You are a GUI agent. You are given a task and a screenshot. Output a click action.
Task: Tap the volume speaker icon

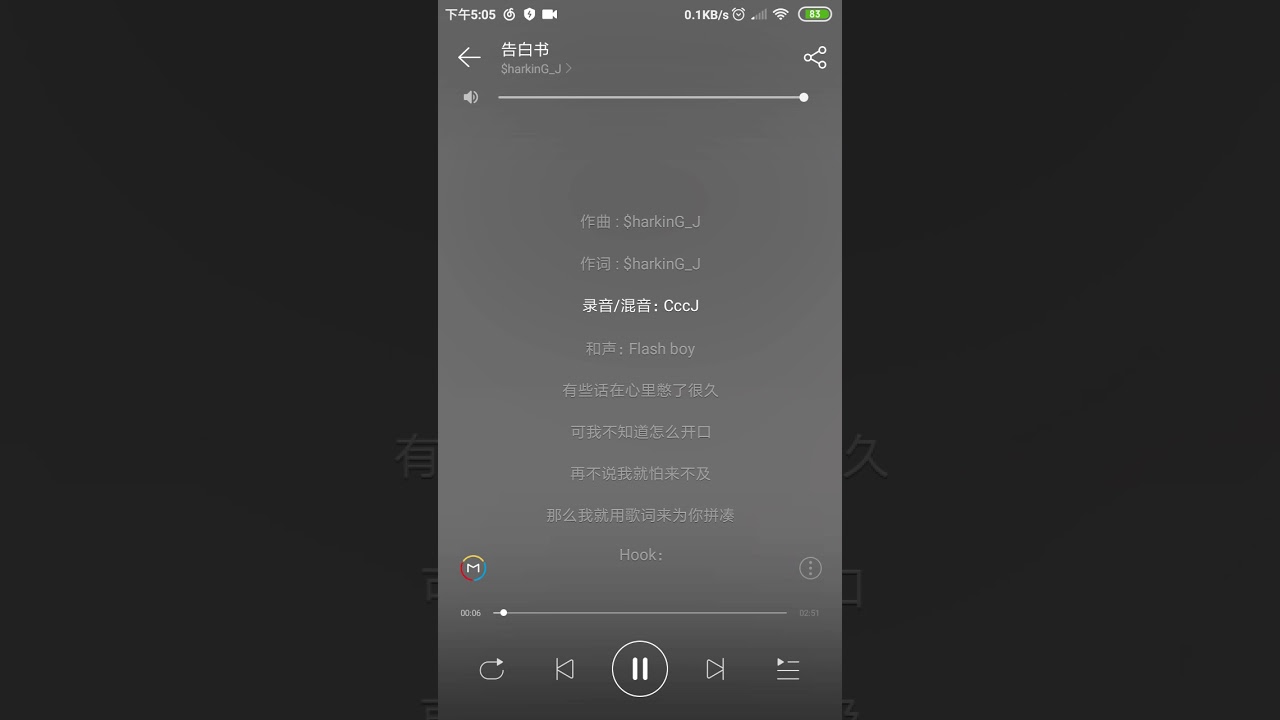471,97
